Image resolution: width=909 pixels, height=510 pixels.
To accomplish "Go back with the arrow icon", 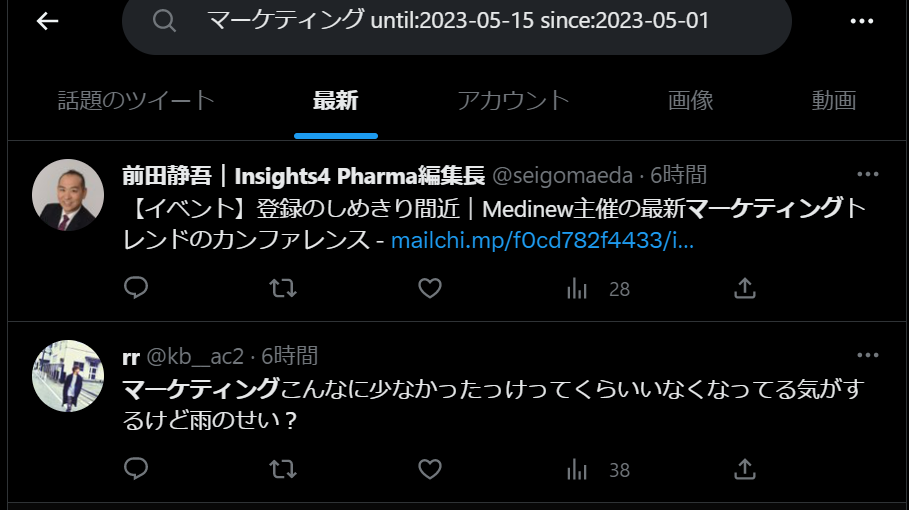I will 47,21.
